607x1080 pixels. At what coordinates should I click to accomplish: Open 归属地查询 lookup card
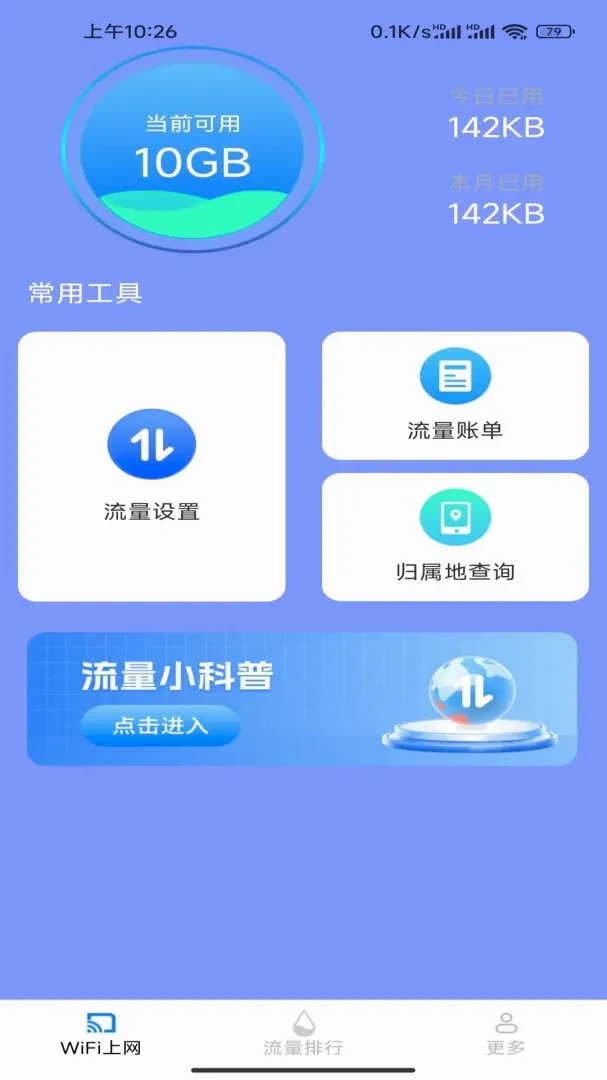(x=455, y=537)
